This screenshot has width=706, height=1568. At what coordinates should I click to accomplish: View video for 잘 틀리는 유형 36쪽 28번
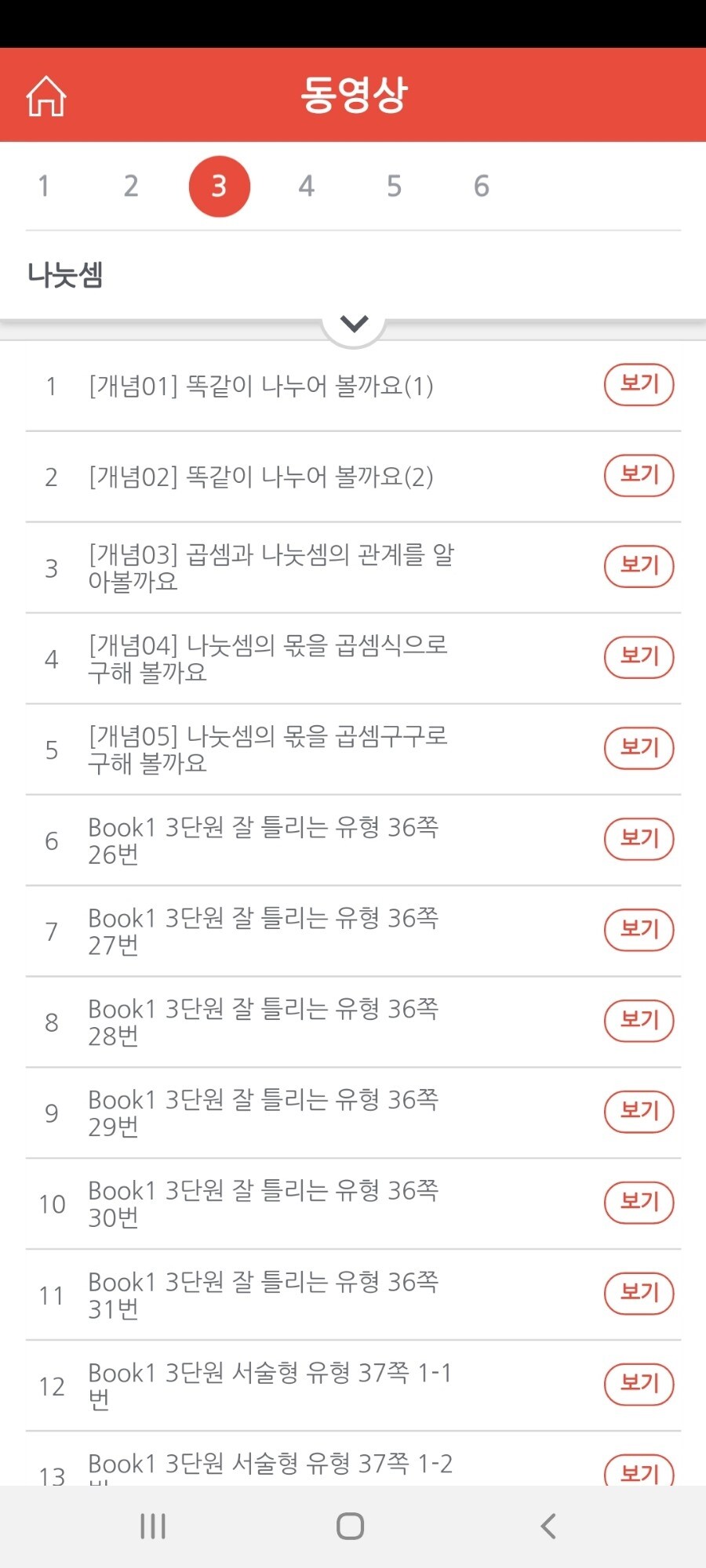pos(639,1022)
